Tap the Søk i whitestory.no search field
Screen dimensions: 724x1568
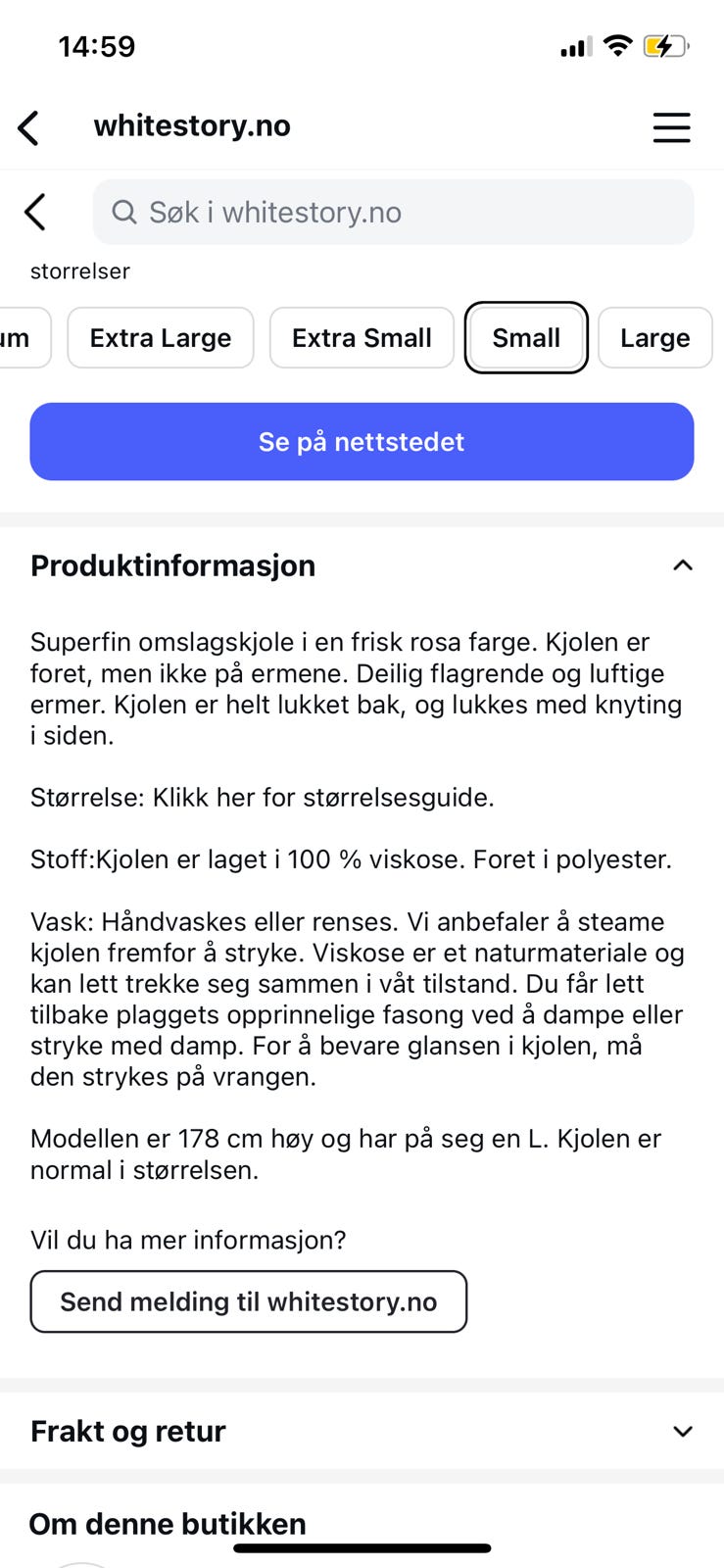(x=393, y=212)
